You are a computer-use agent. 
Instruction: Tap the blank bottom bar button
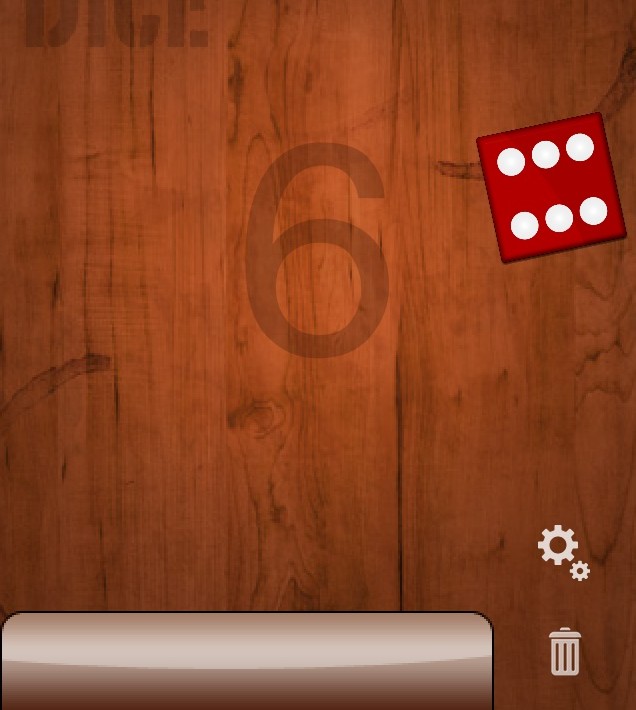[247, 660]
